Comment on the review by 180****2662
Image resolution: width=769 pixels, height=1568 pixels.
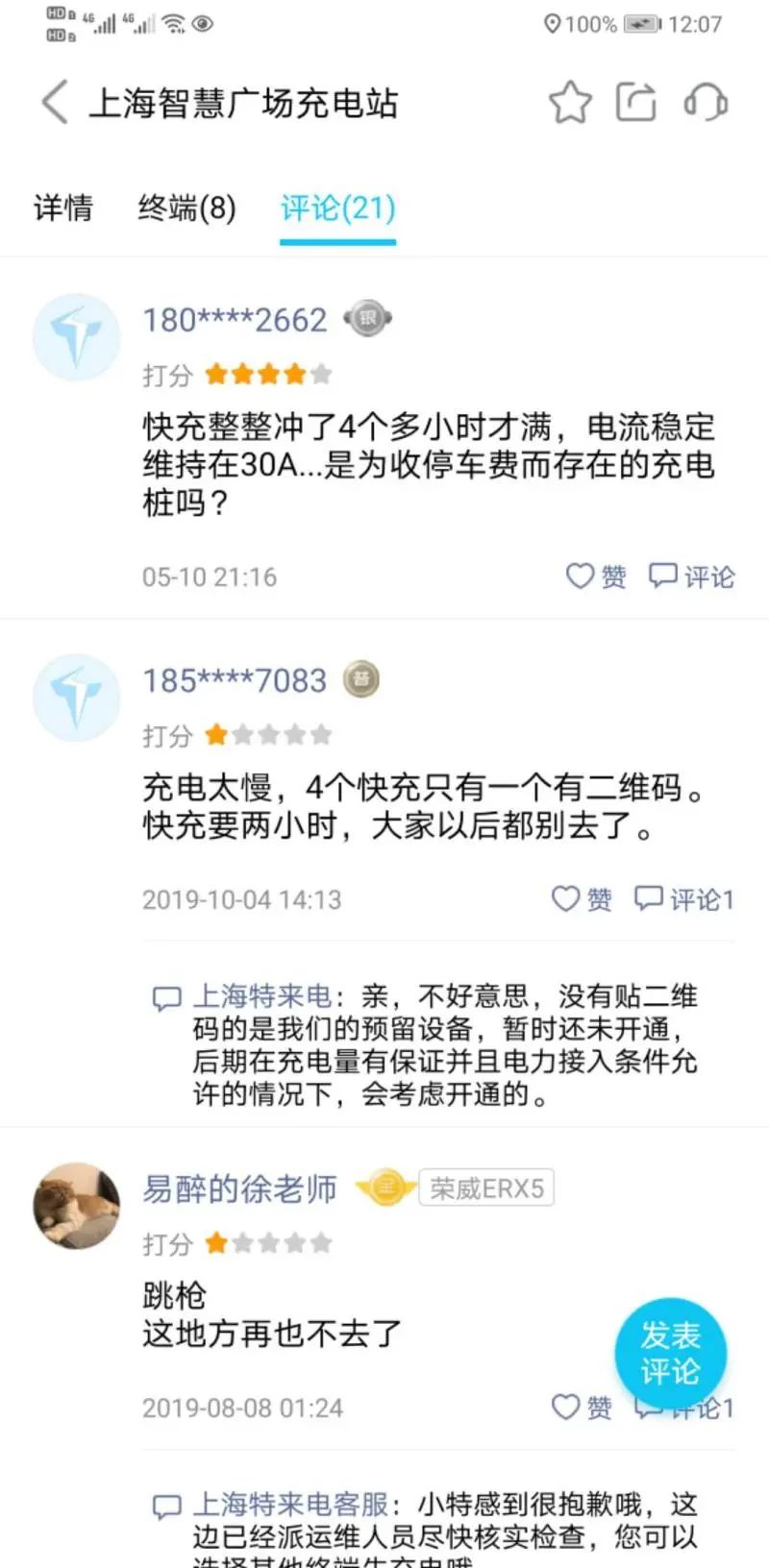coord(691,576)
